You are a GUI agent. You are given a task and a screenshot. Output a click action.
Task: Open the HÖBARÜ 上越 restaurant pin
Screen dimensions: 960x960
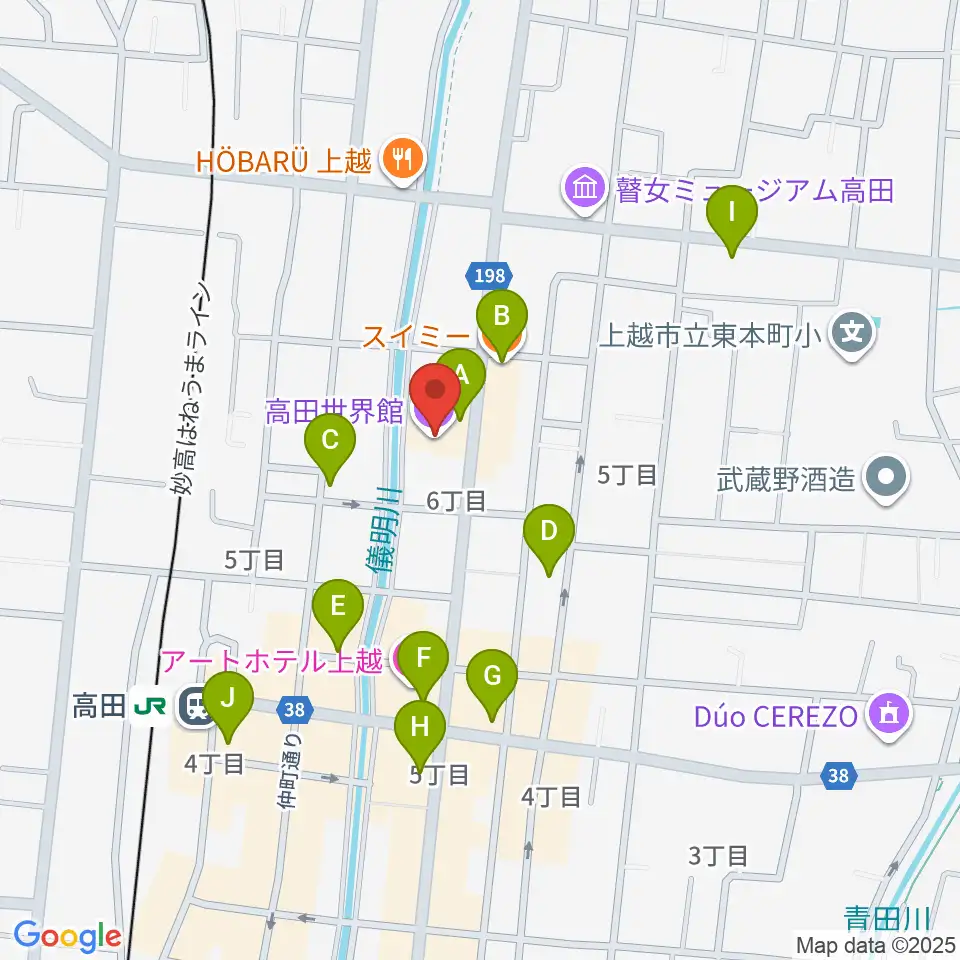pyautogui.click(x=402, y=160)
